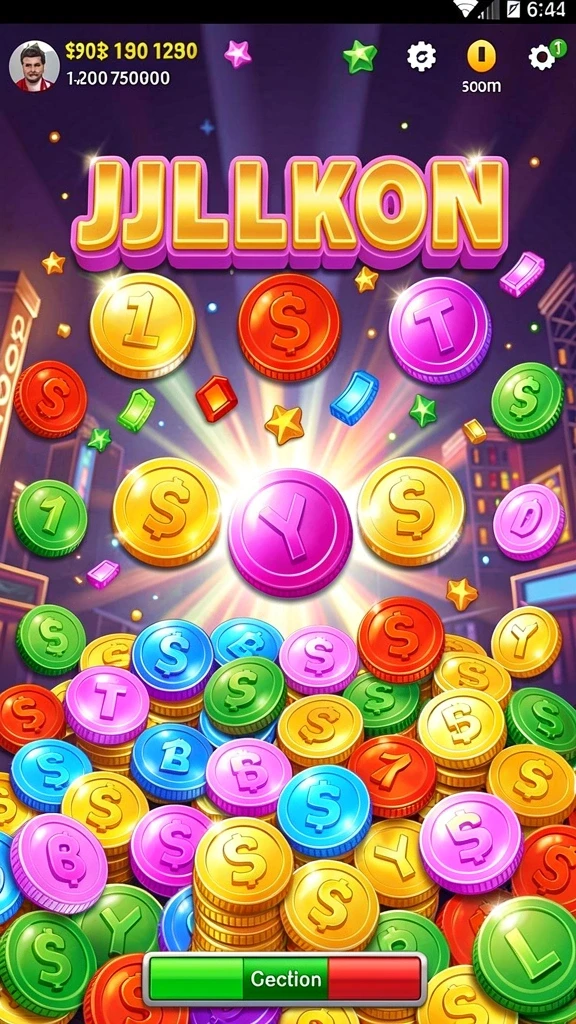Viewport: 576px width, 1024px height.
Task: Open the player profile avatar
Action: [34, 66]
